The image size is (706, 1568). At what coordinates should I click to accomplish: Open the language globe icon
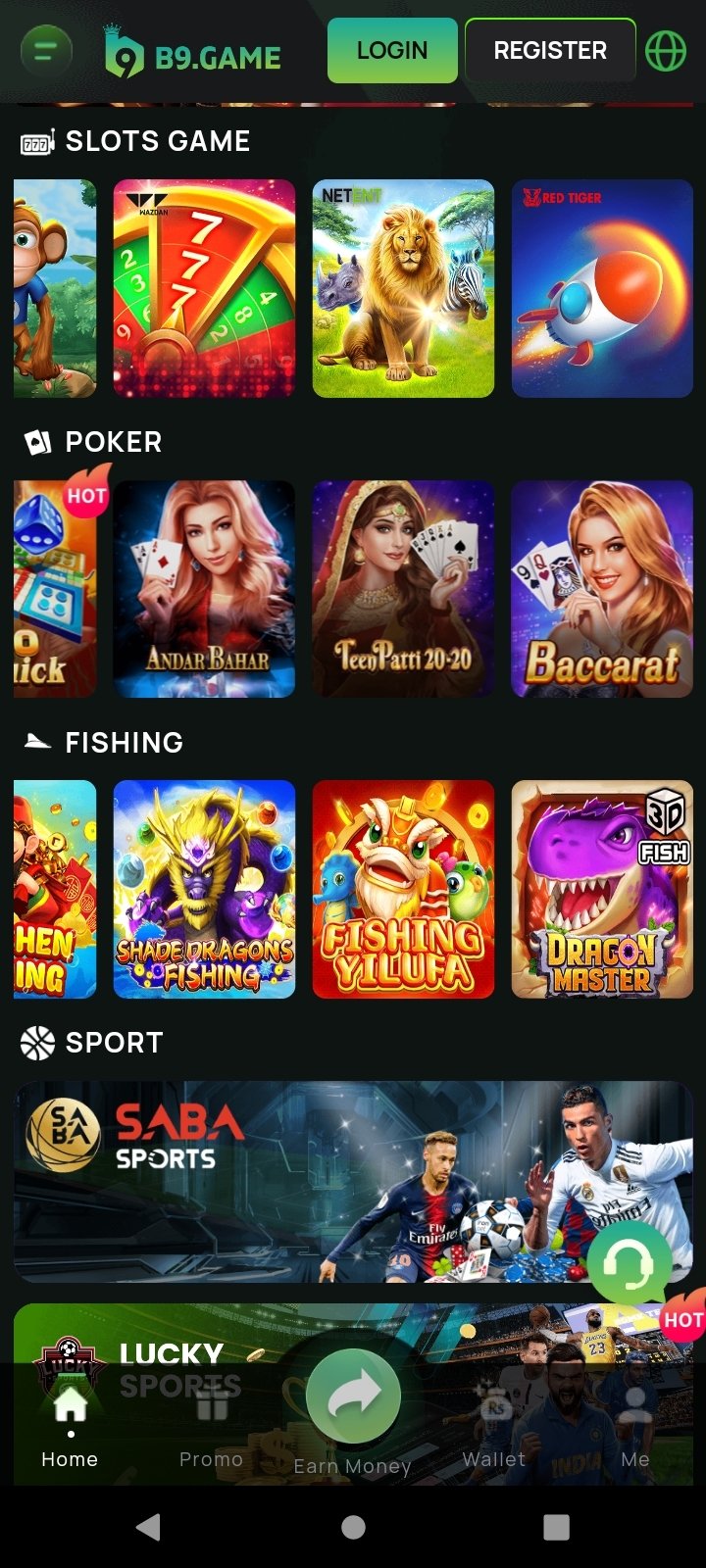pyautogui.click(x=666, y=51)
